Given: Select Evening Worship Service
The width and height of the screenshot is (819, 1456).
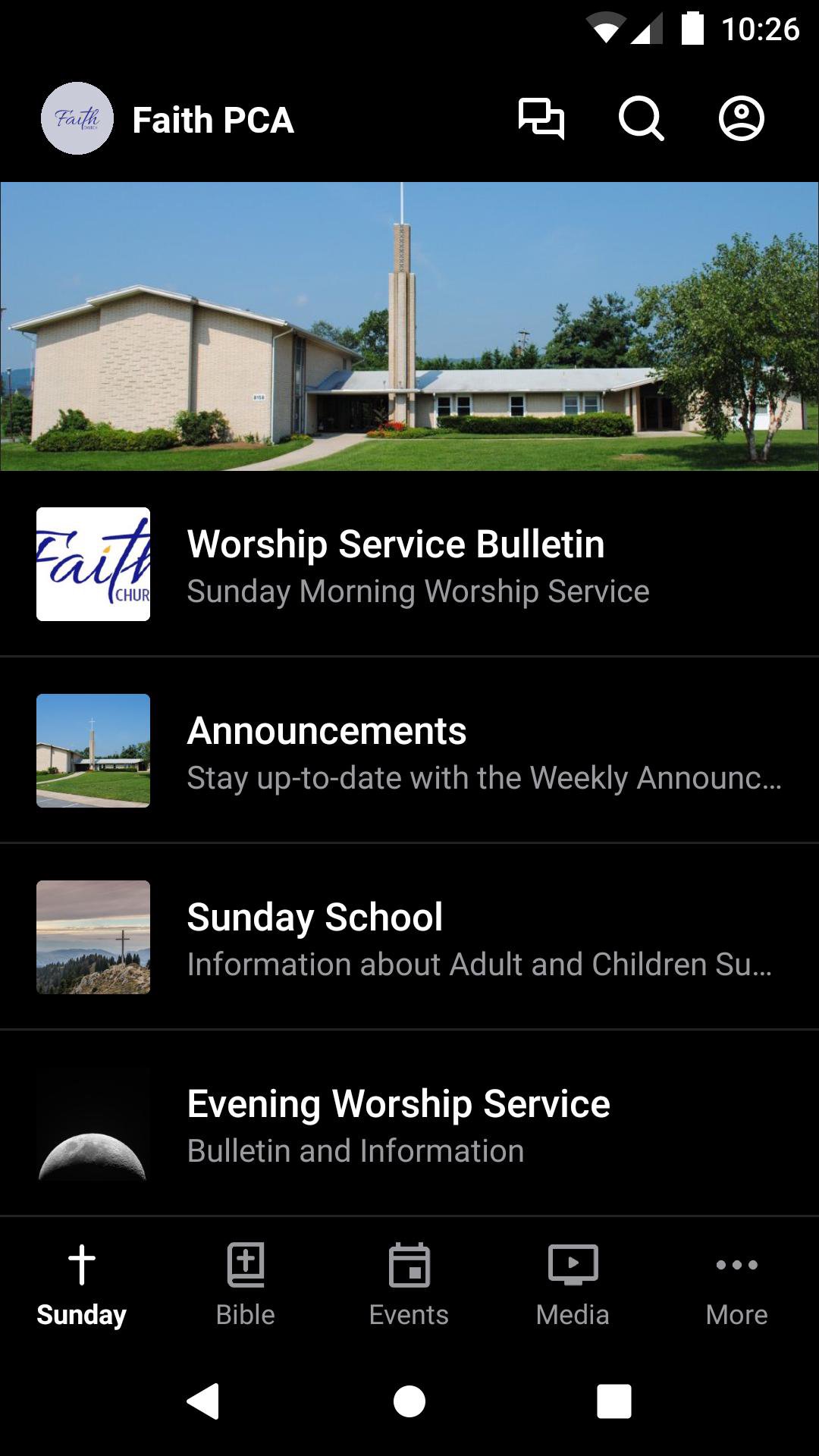Looking at the screenshot, I should 409,1124.
